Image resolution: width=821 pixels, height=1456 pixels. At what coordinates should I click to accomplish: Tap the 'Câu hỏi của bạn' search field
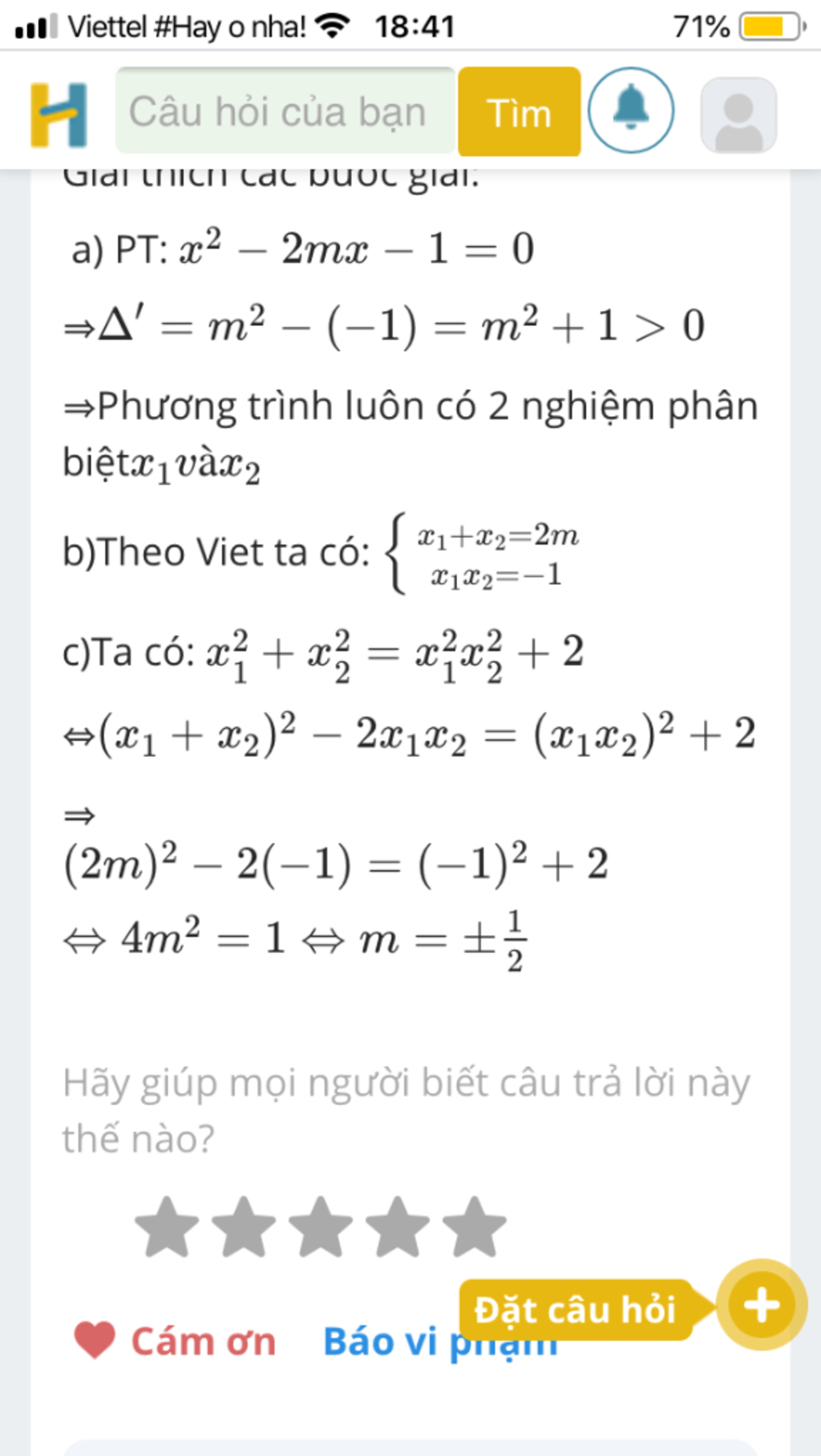click(x=285, y=111)
